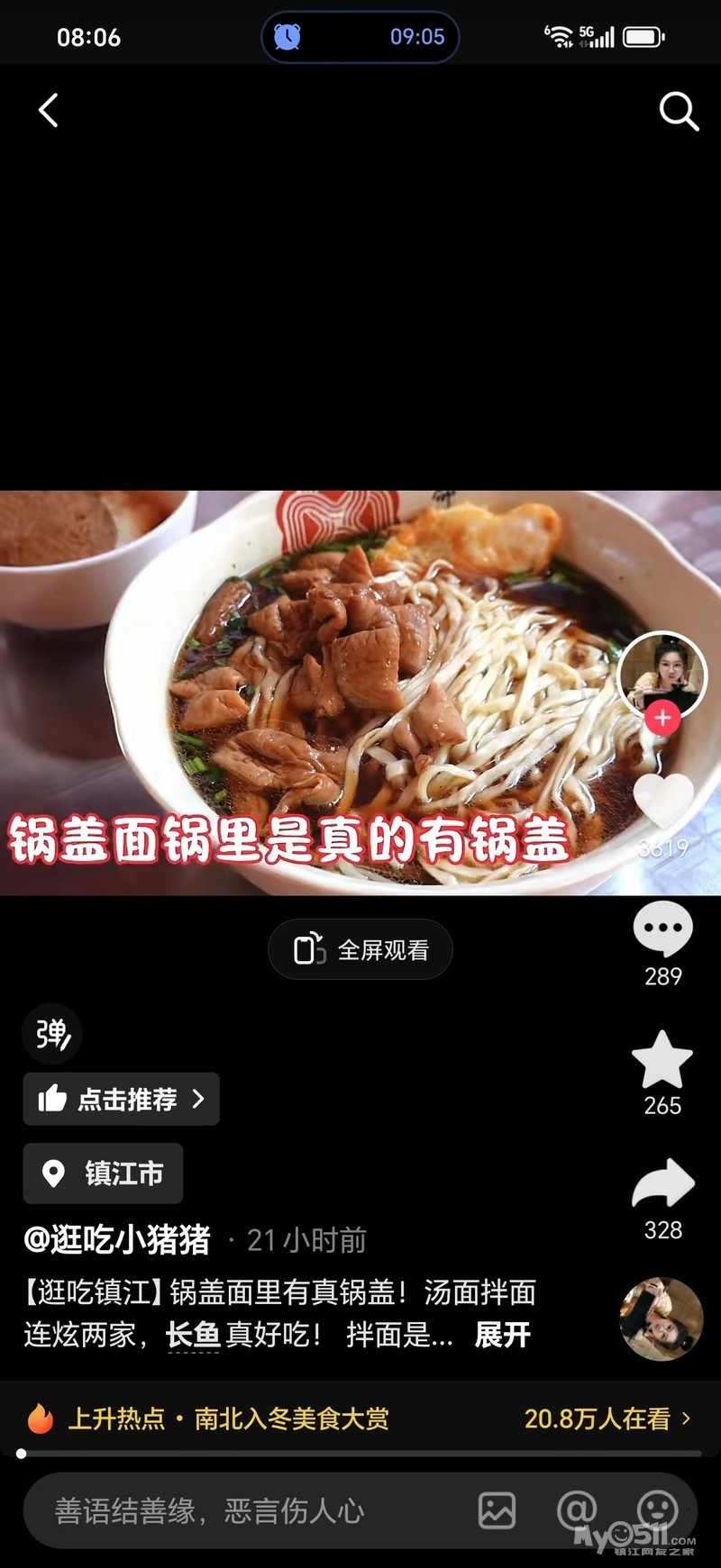Favorite the video with the star icon
Image resolution: width=721 pixels, height=1568 pixels.
662,1060
